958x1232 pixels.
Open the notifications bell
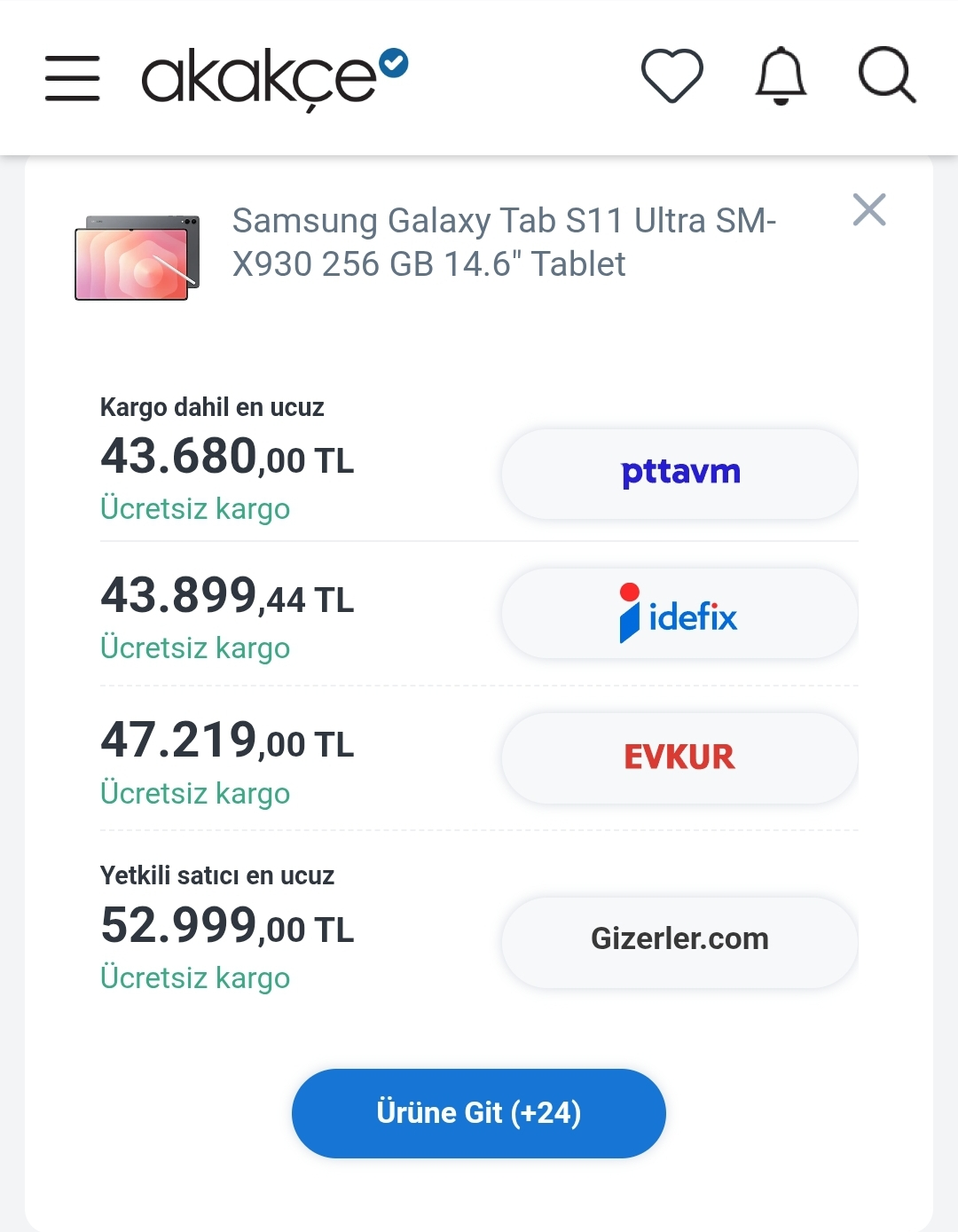[x=781, y=76]
